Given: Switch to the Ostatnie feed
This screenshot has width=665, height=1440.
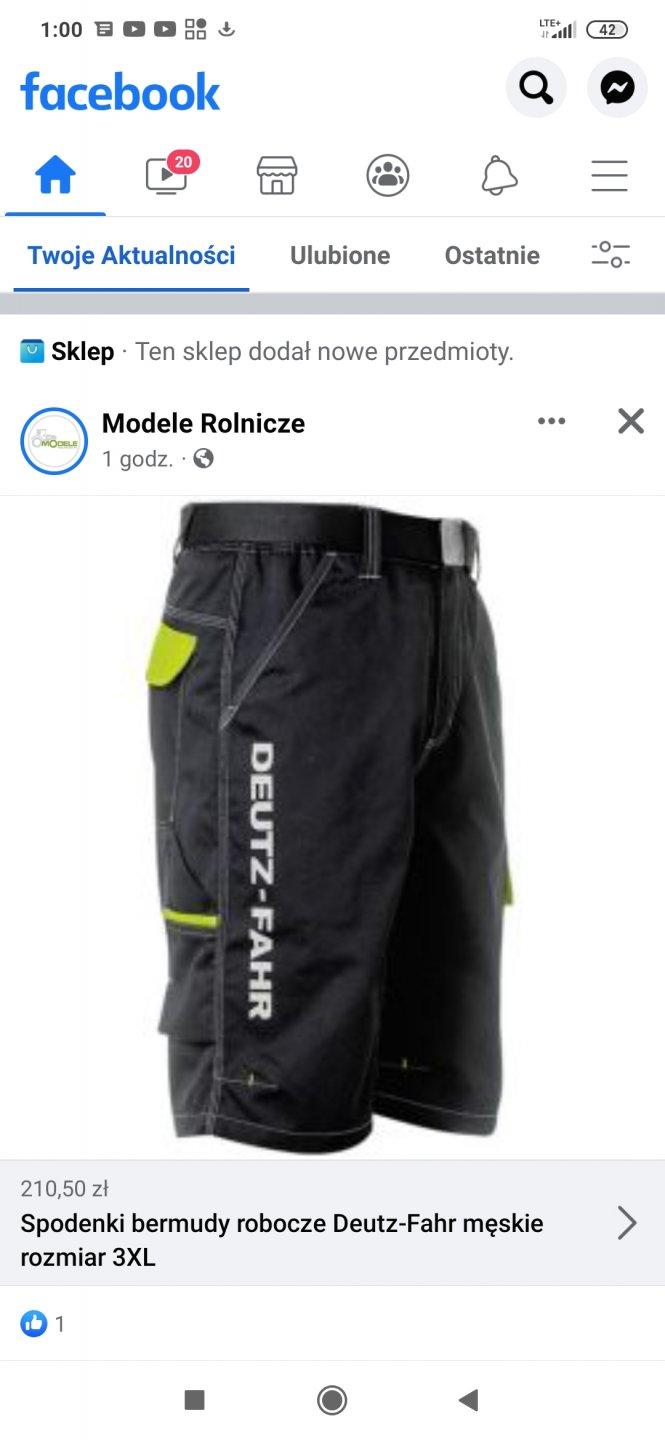Looking at the screenshot, I should [x=492, y=256].
